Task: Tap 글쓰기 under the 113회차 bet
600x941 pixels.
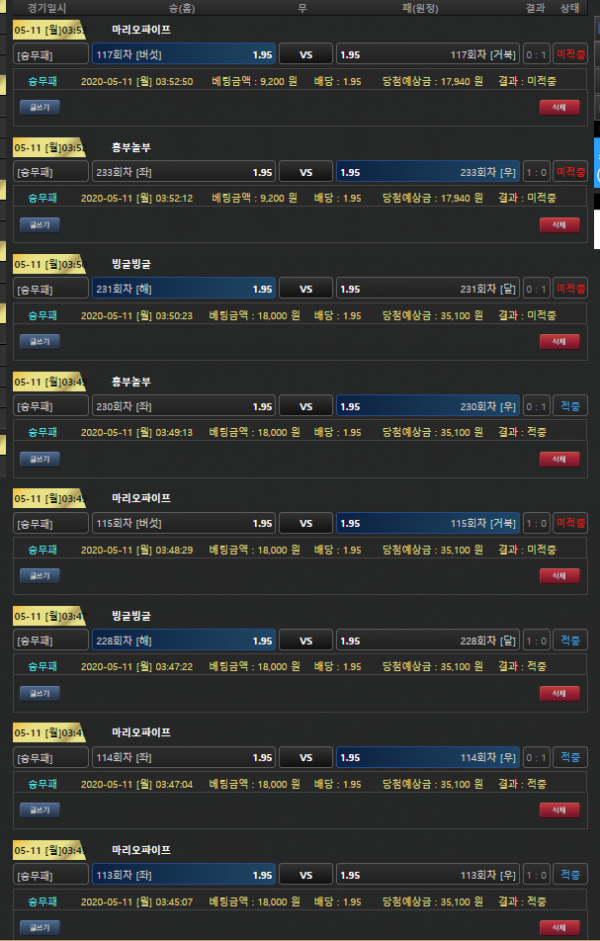Action: pos(40,927)
